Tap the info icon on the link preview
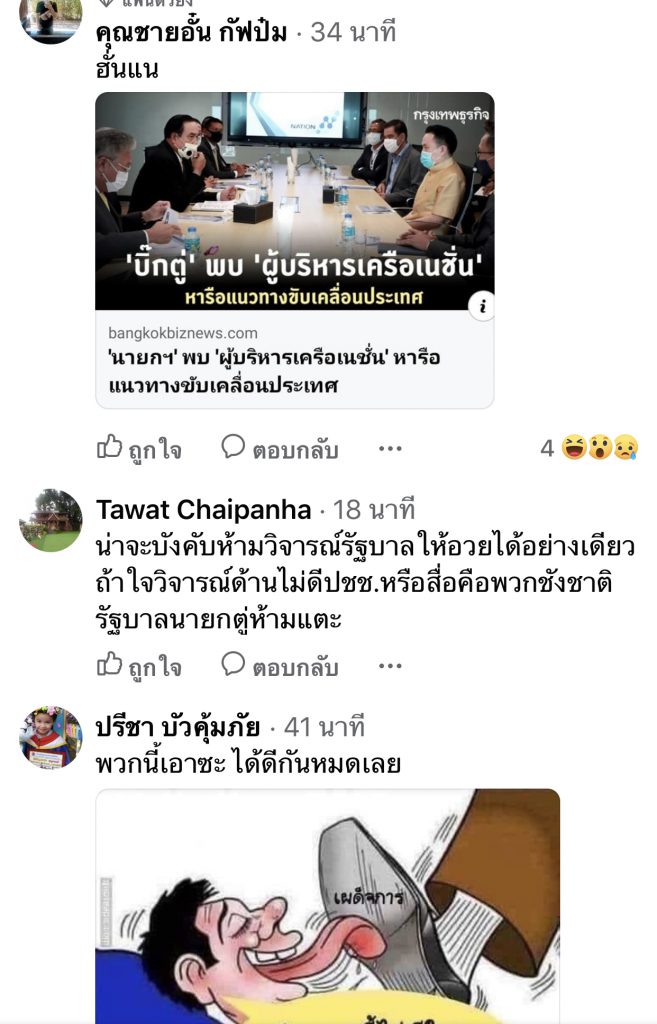Viewport: 657px width, 1024px height. (x=481, y=307)
